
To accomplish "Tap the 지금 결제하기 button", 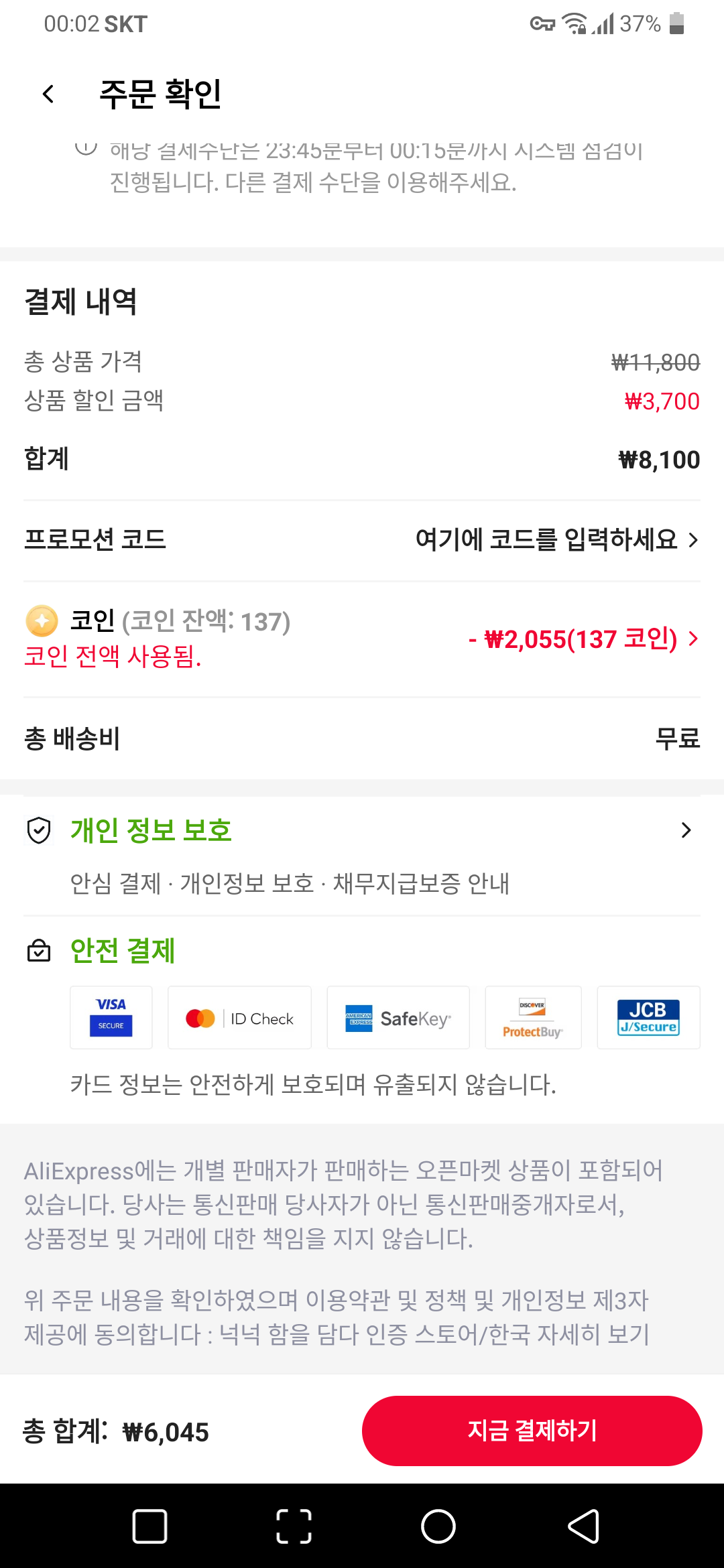I will [x=532, y=1431].
